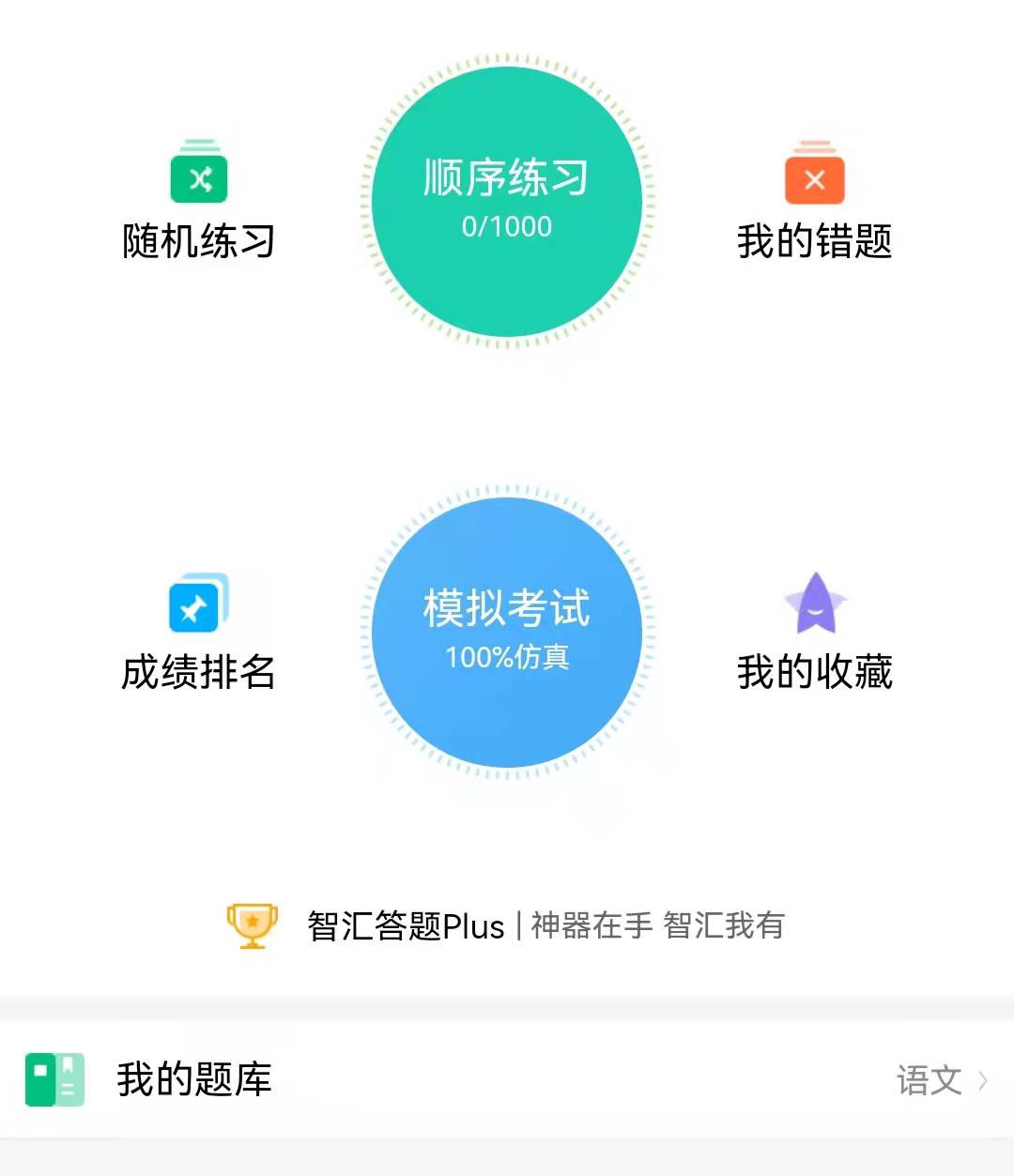Tap the 0/1000 progress indicator
The image size is (1014, 1176).
click(507, 226)
